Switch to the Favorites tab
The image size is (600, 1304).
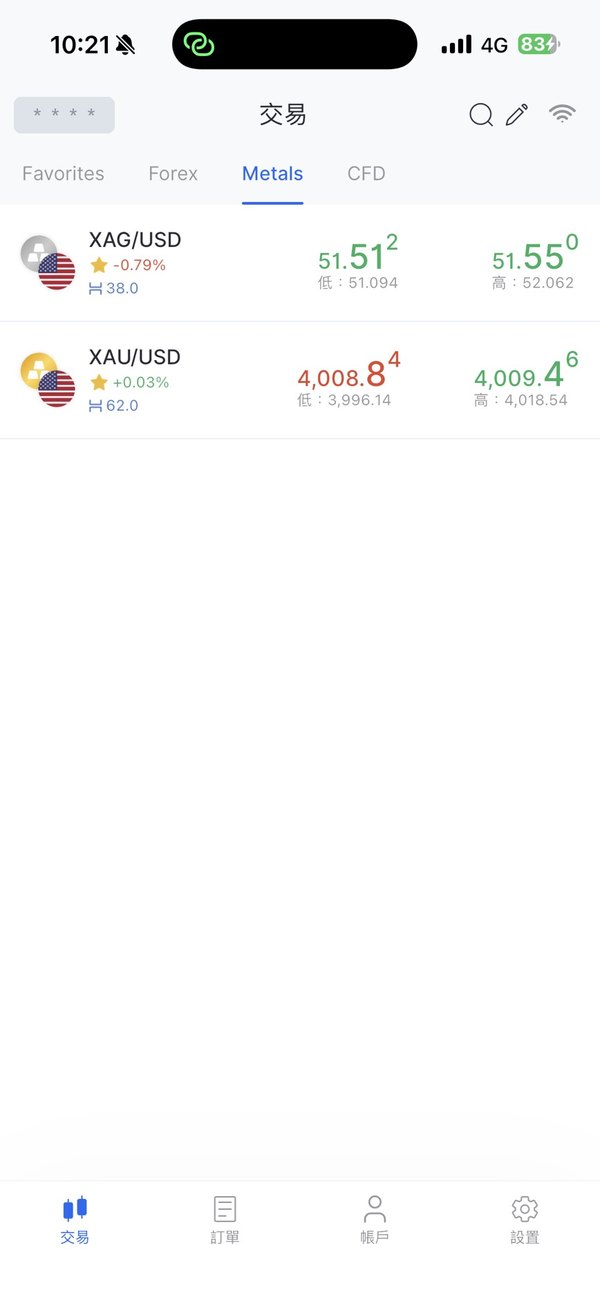pyautogui.click(x=63, y=173)
